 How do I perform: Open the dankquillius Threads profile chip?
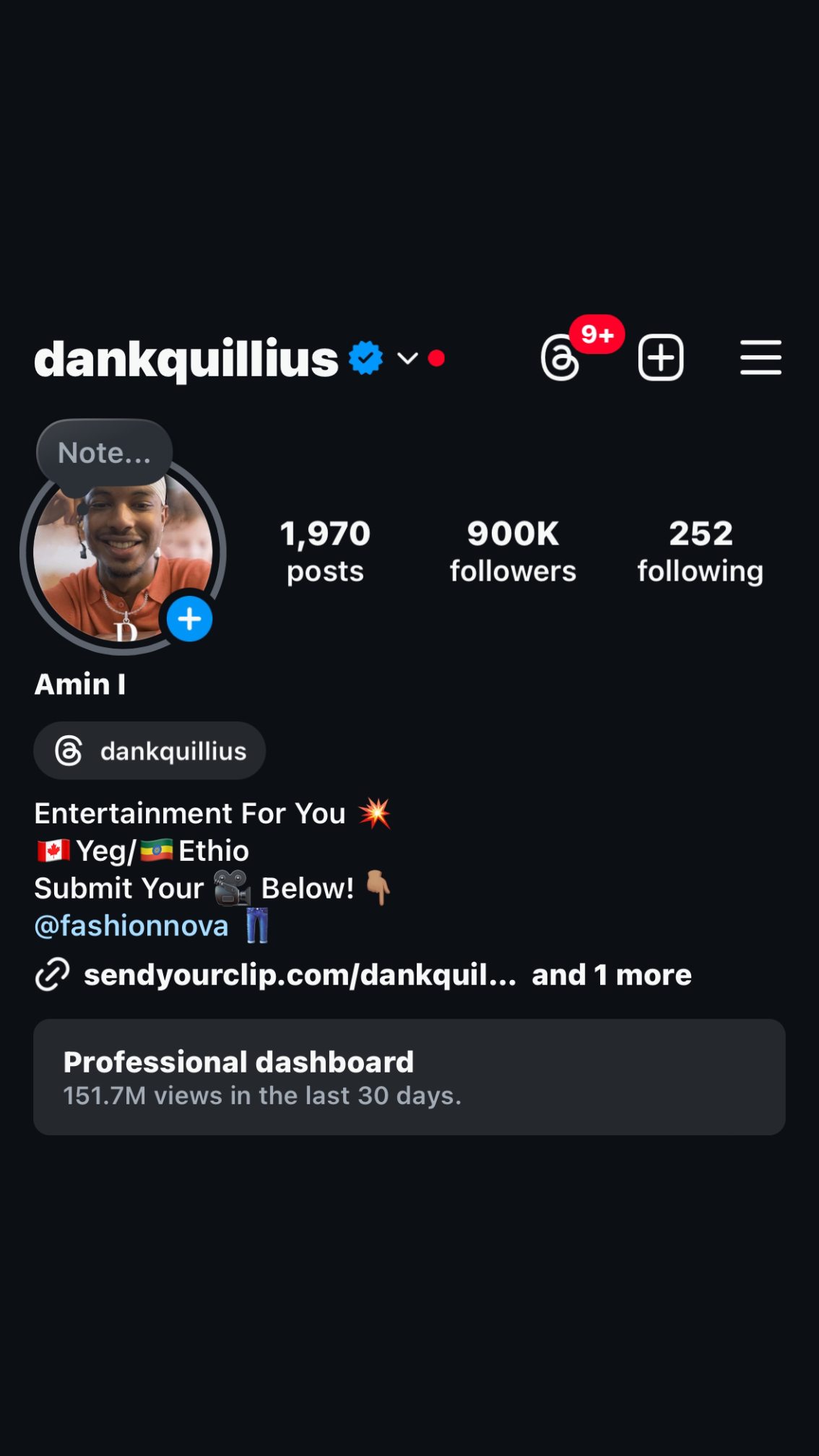[150, 751]
